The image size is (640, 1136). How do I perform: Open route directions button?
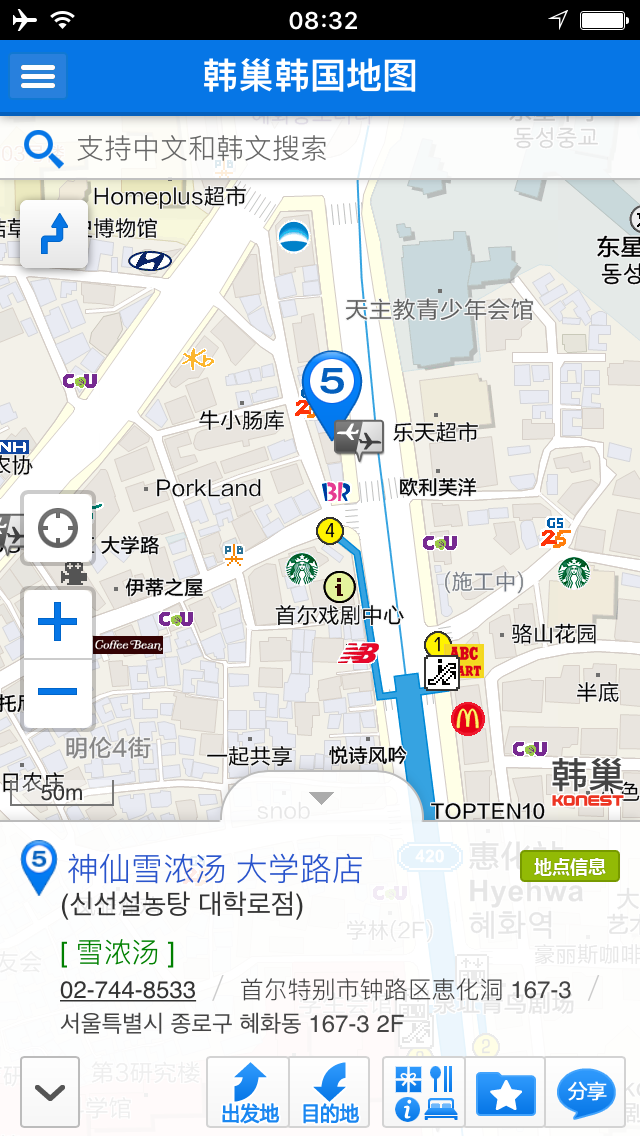(x=54, y=234)
